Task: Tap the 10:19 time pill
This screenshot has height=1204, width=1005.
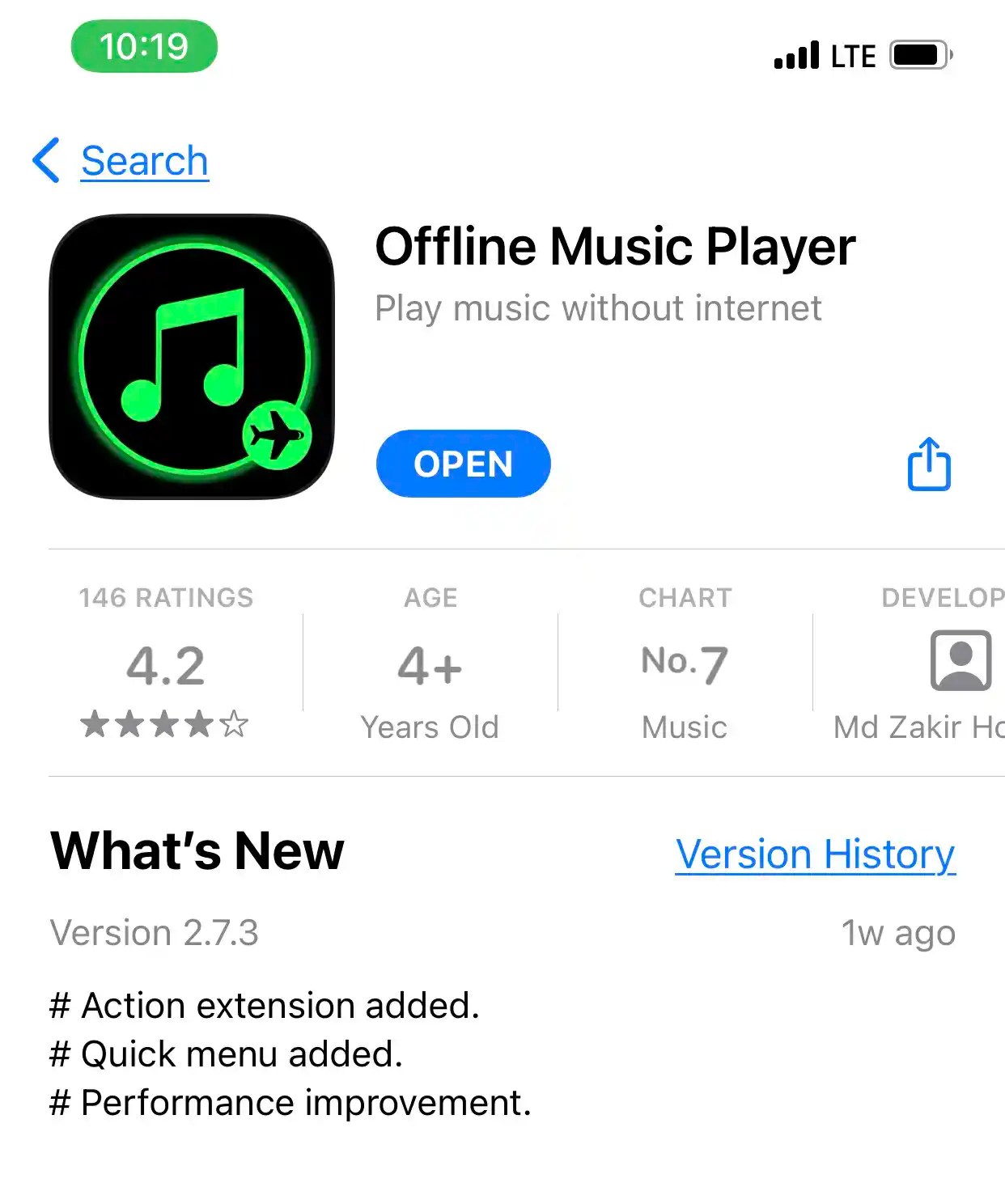Action: (143, 48)
